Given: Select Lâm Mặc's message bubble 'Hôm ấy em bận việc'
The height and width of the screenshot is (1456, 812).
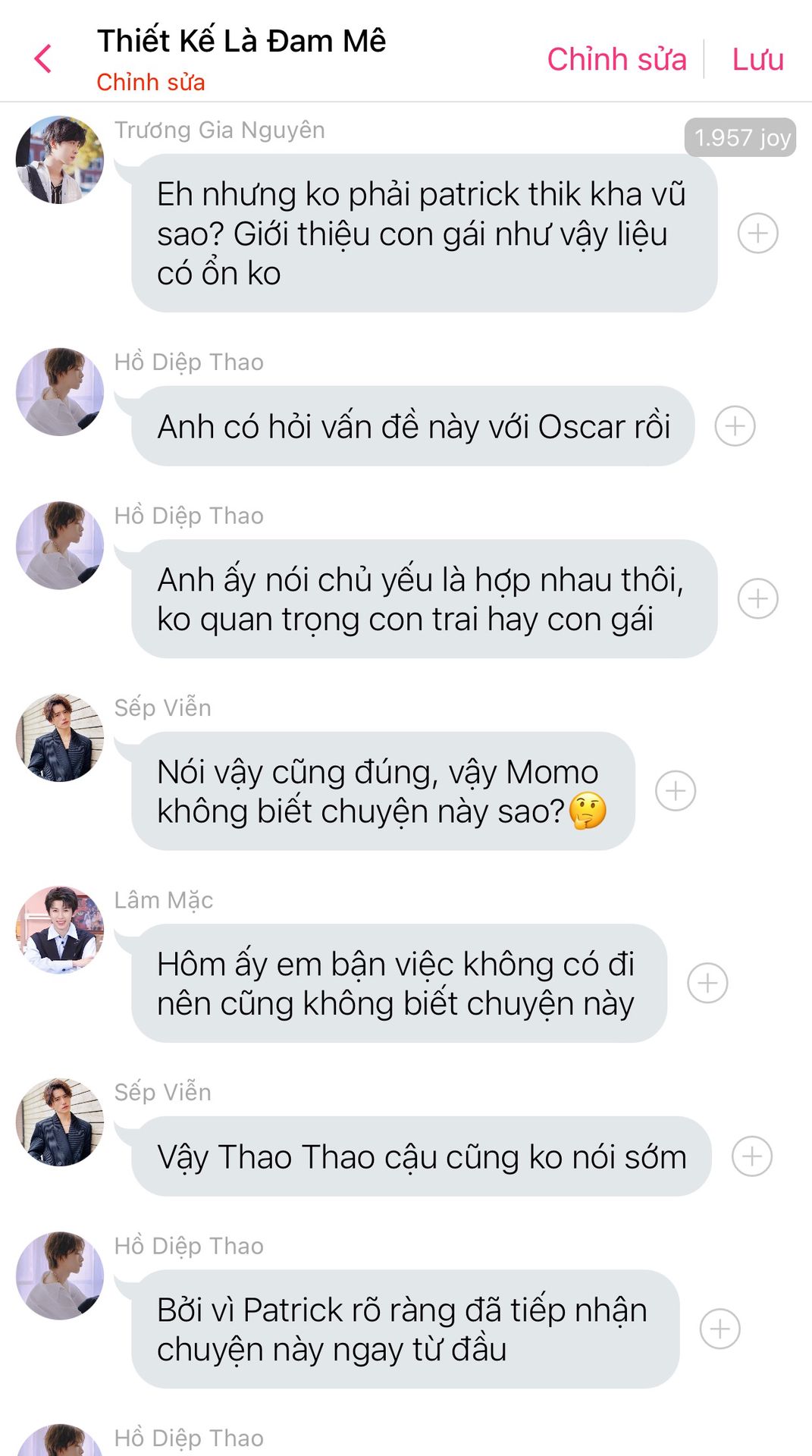Looking at the screenshot, I should point(398,984).
